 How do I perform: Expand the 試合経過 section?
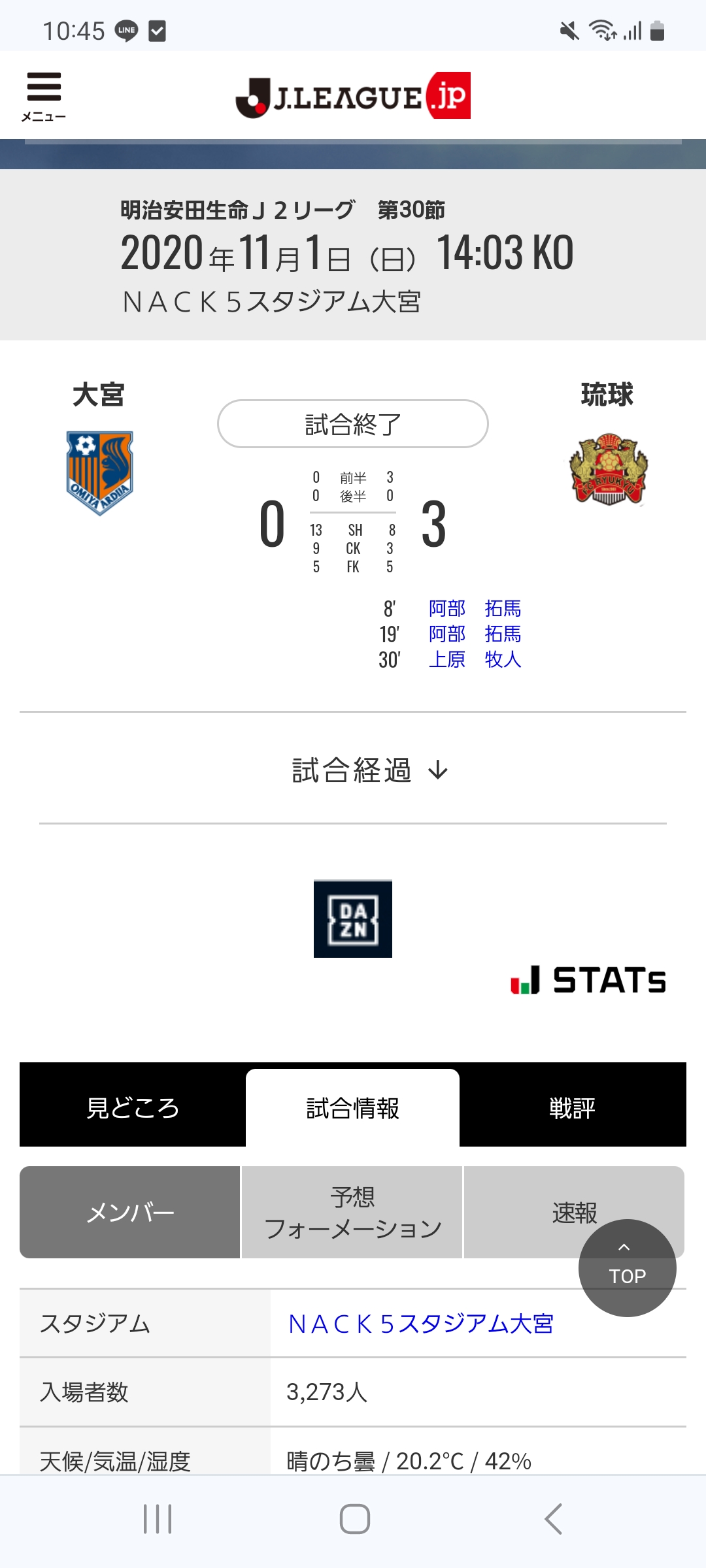(x=369, y=770)
